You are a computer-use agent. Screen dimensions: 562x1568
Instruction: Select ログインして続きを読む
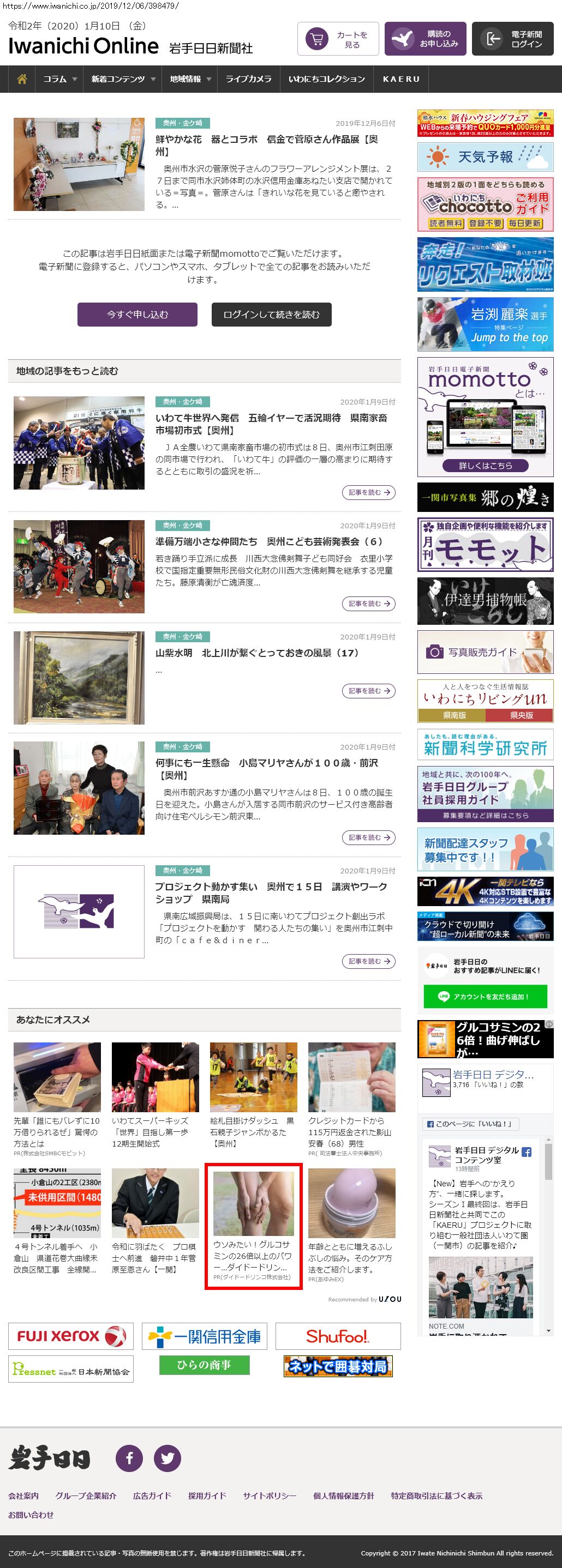click(271, 315)
